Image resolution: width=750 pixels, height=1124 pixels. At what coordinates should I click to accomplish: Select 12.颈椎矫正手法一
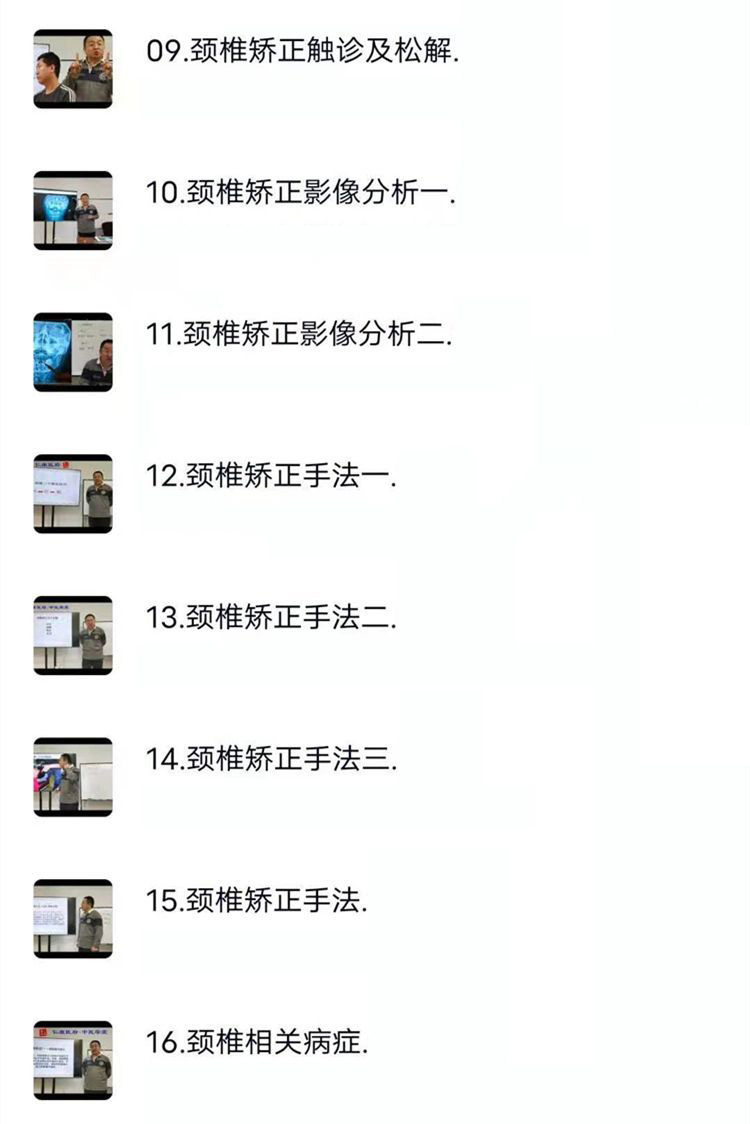(x=271, y=477)
